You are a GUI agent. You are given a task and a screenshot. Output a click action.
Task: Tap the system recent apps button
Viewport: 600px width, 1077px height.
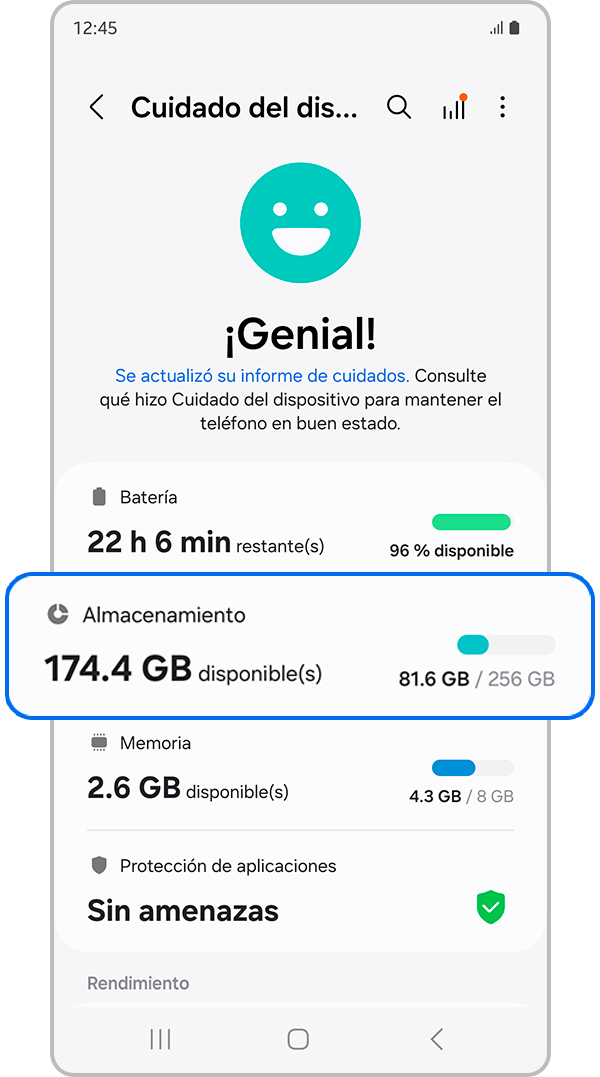coord(160,1039)
